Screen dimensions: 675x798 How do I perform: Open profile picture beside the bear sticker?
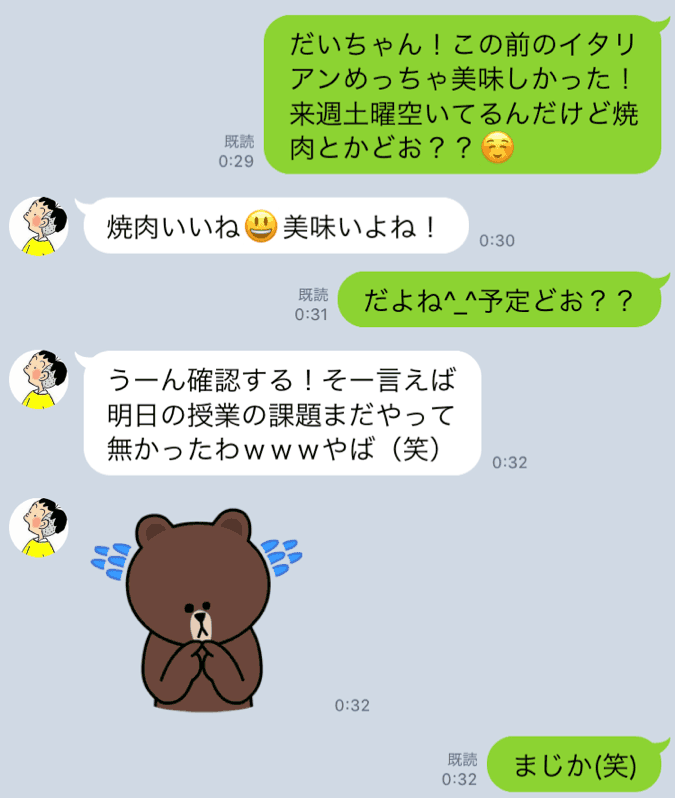click(x=39, y=528)
